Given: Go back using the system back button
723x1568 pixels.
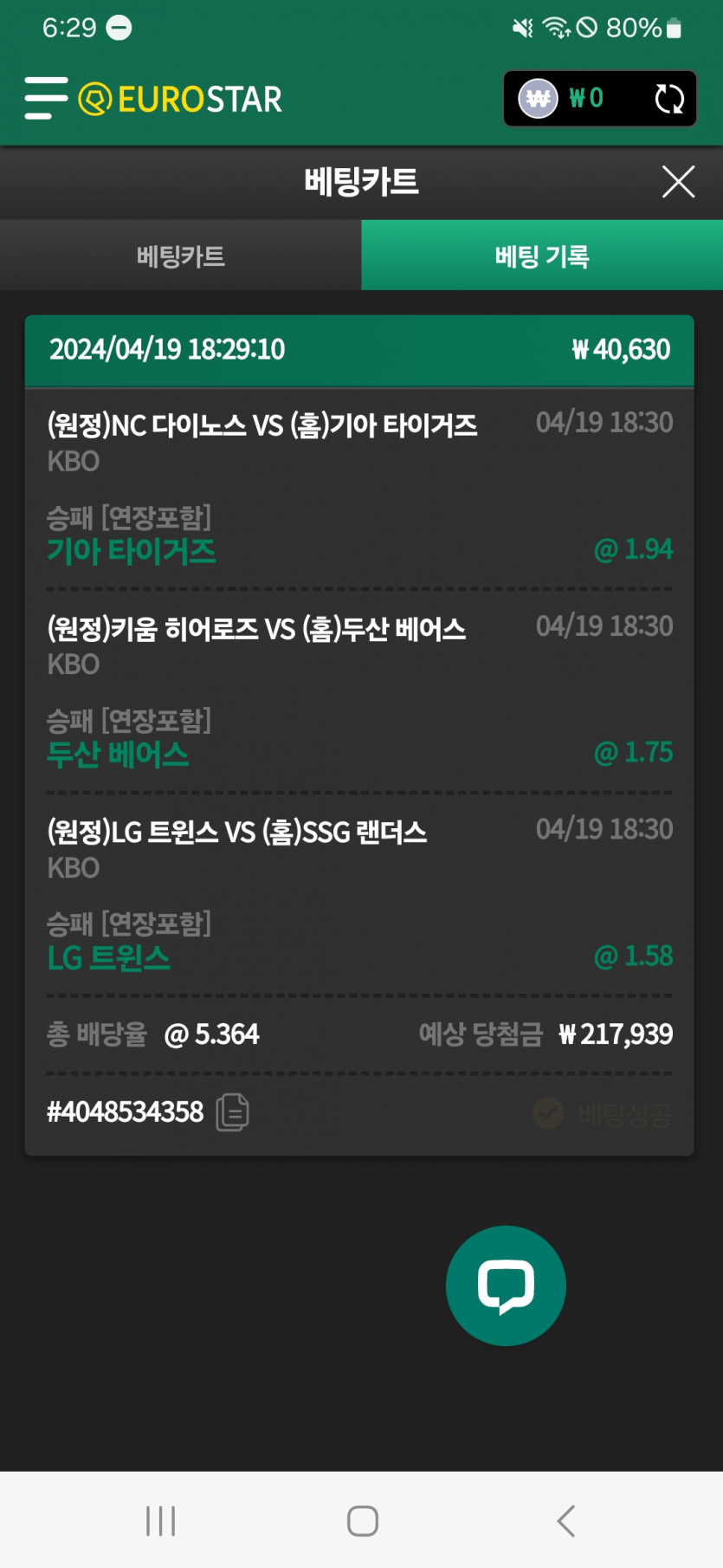Looking at the screenshot, I should pos(565,1520).
